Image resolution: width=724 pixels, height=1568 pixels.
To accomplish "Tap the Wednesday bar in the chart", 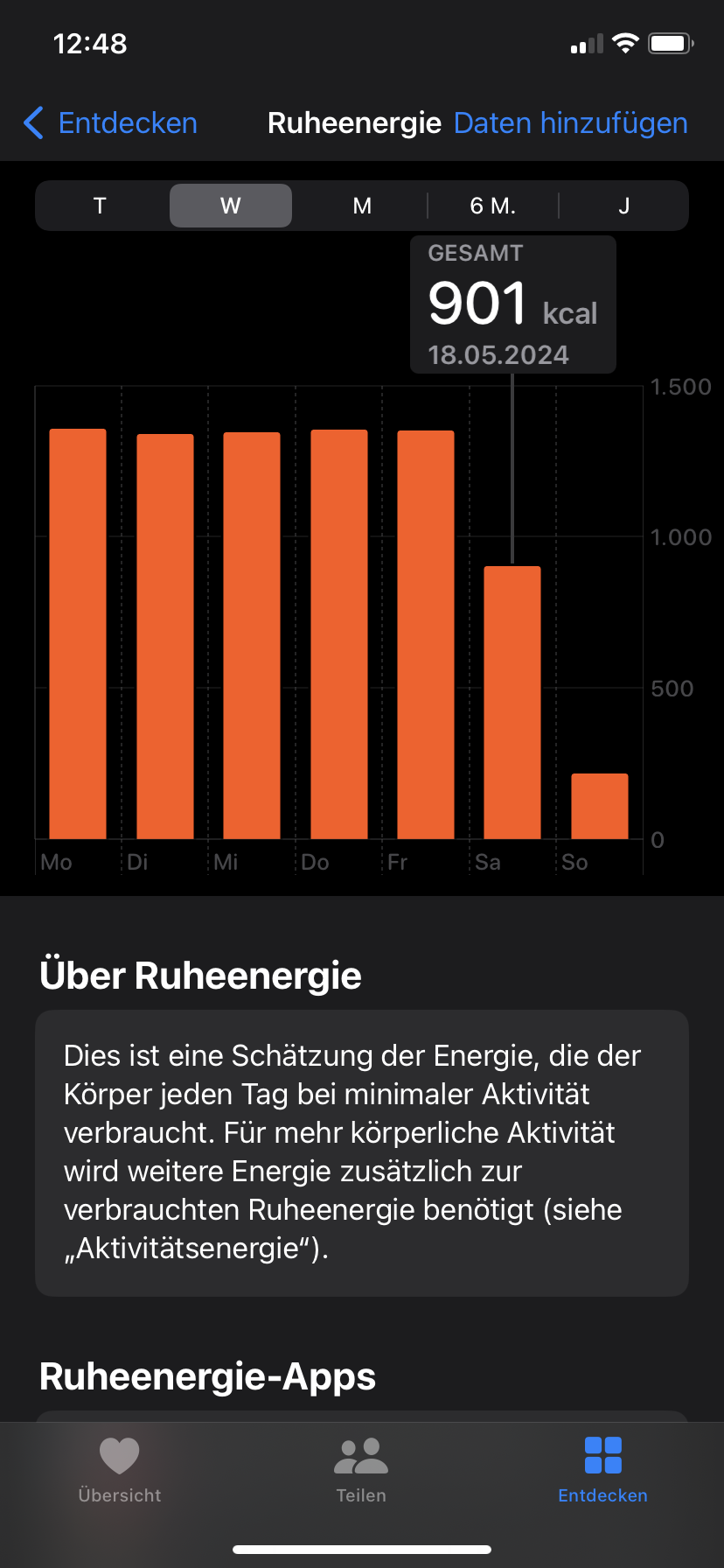I will 252,636.
